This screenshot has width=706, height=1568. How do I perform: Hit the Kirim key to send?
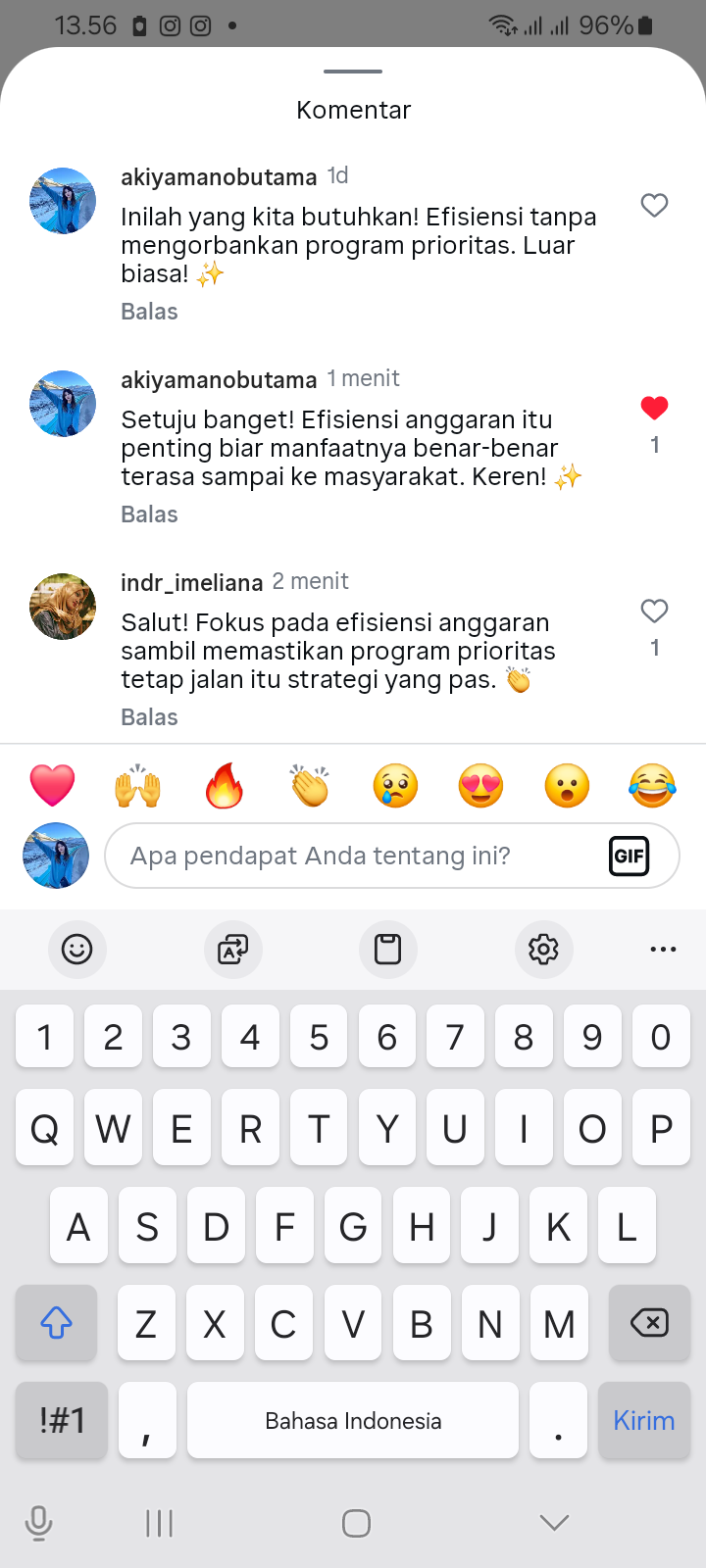643,1421
